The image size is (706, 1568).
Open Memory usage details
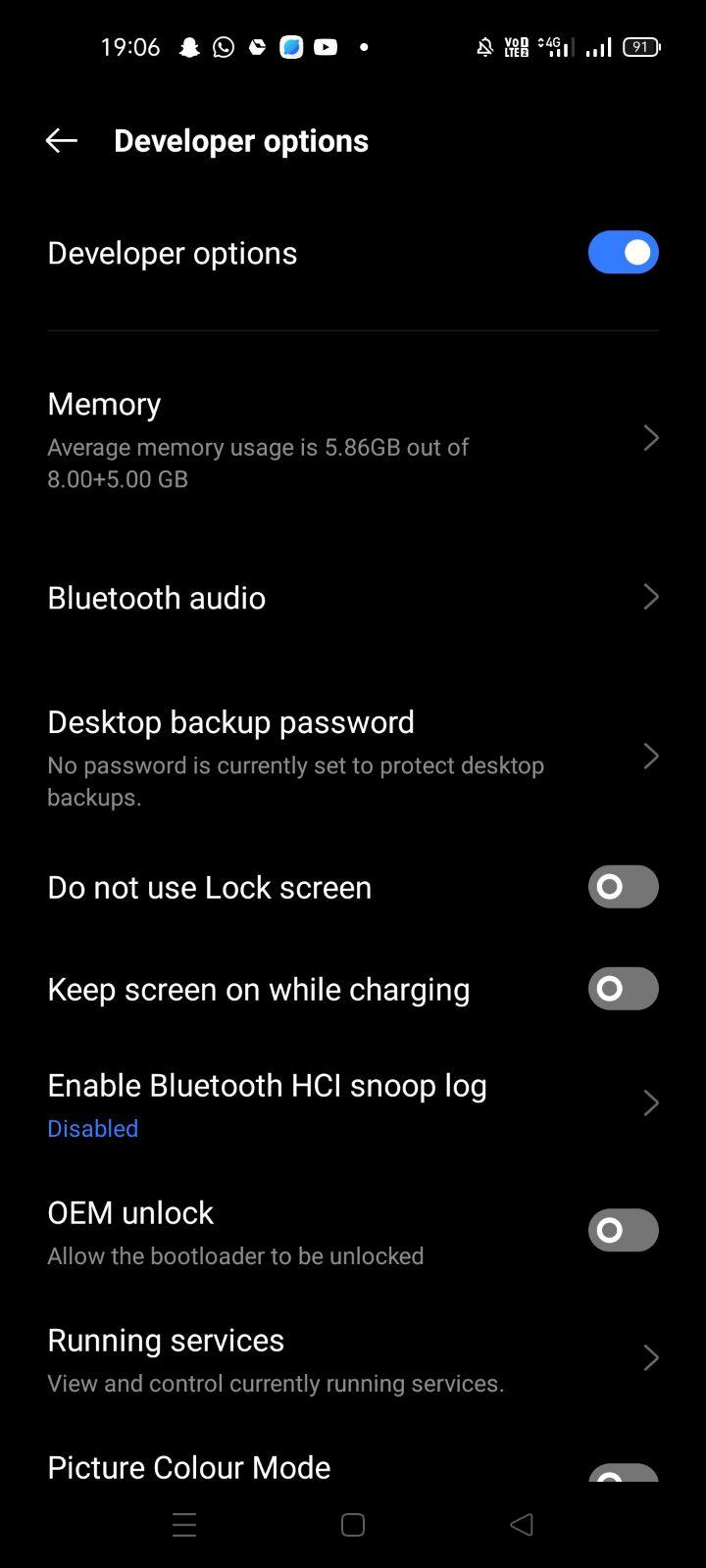point(353,438)
